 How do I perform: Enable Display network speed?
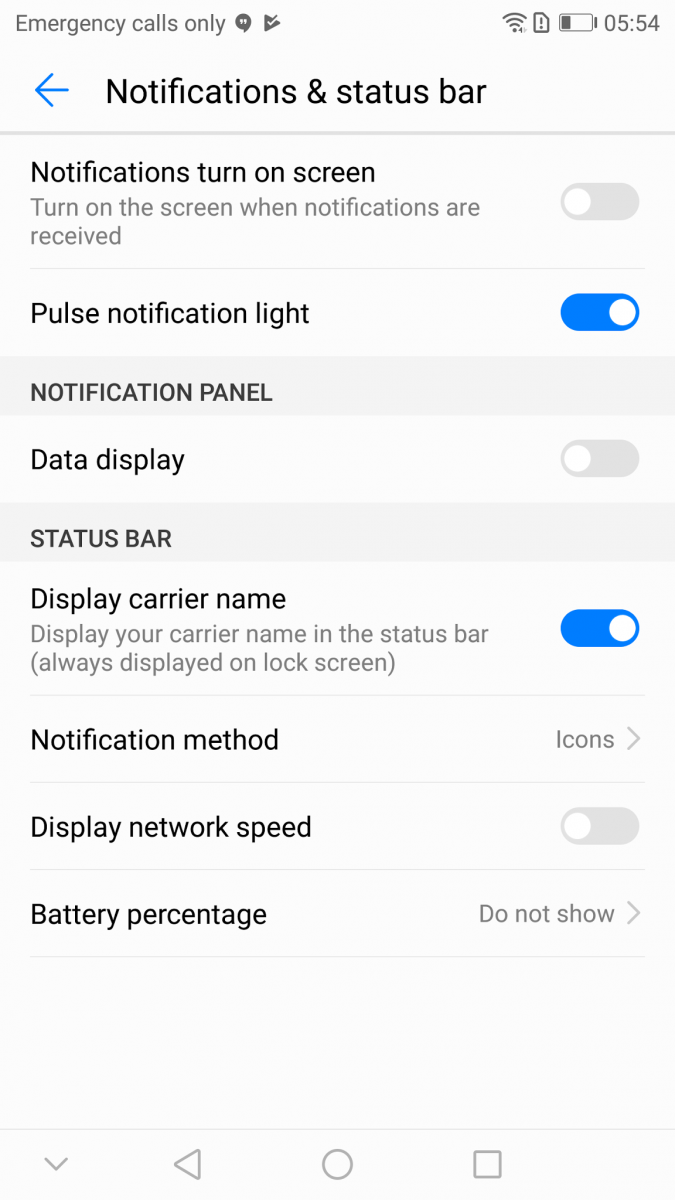coord(599,826)
